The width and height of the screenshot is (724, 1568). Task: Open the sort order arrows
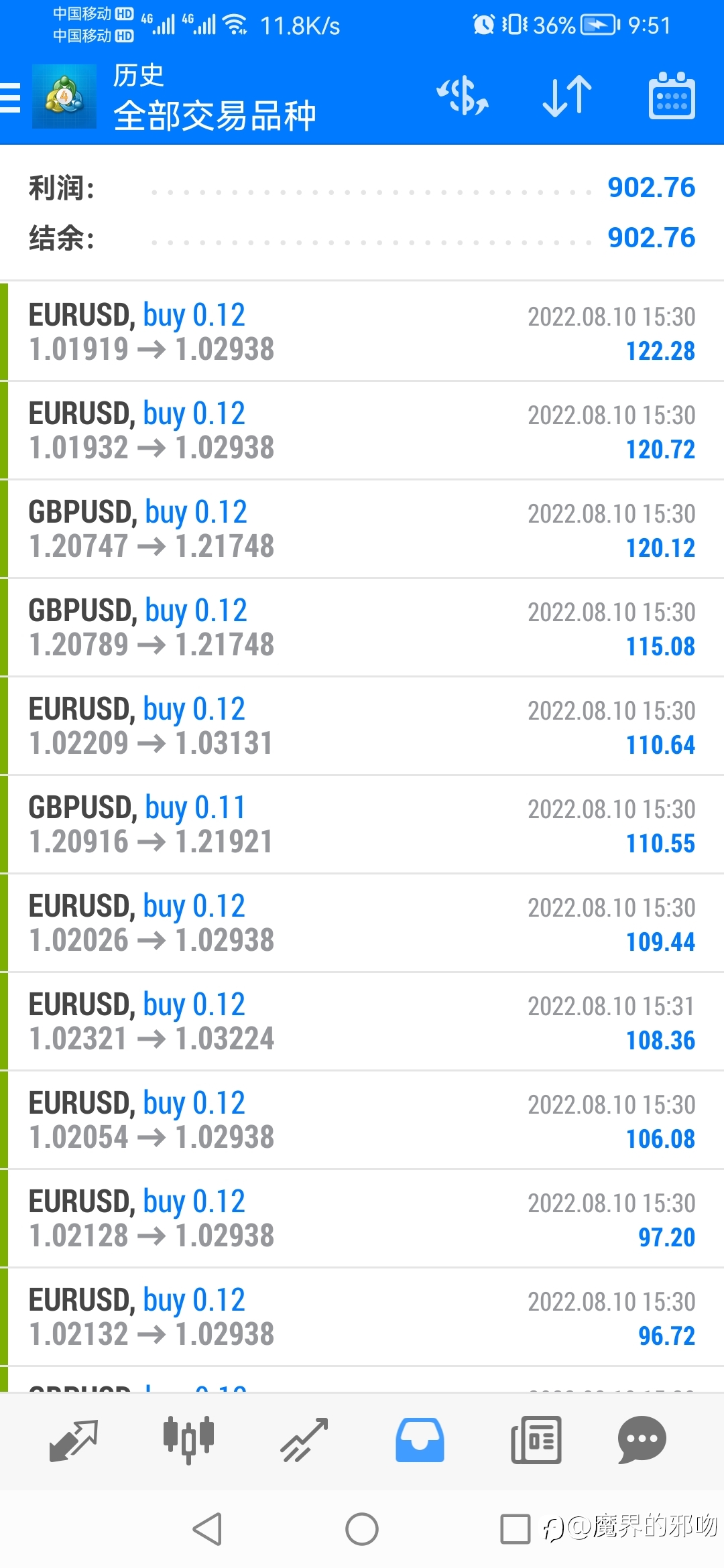coord(567,96)
